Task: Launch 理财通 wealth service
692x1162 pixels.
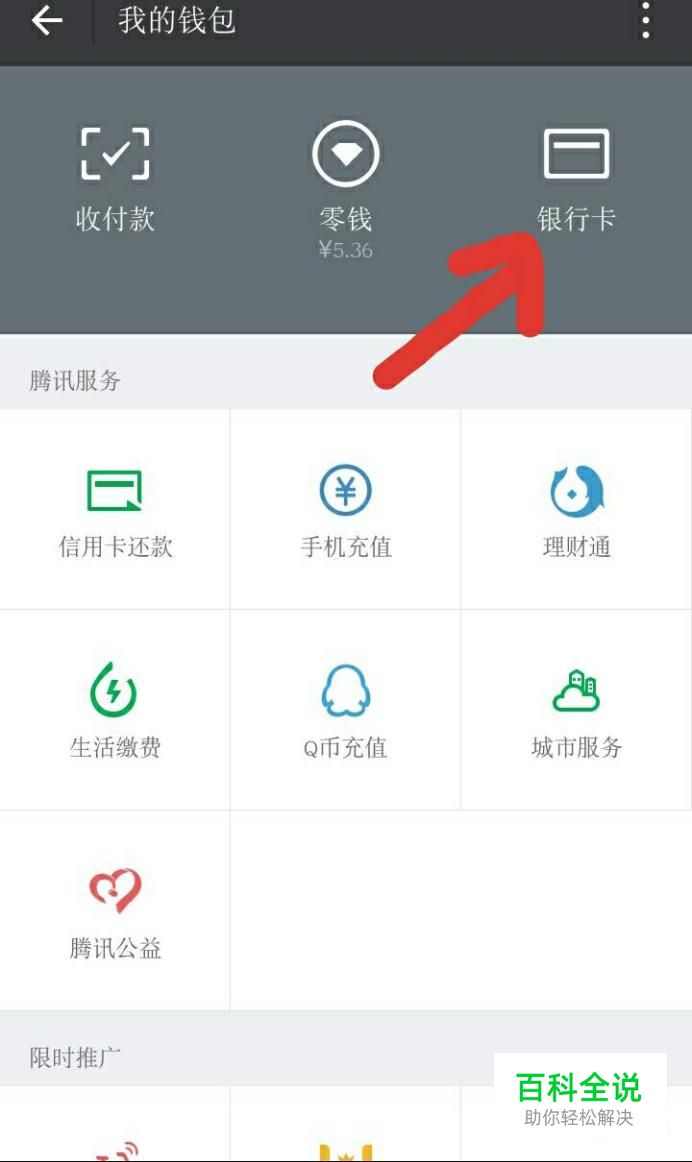Action: click(x=576, y=509)
